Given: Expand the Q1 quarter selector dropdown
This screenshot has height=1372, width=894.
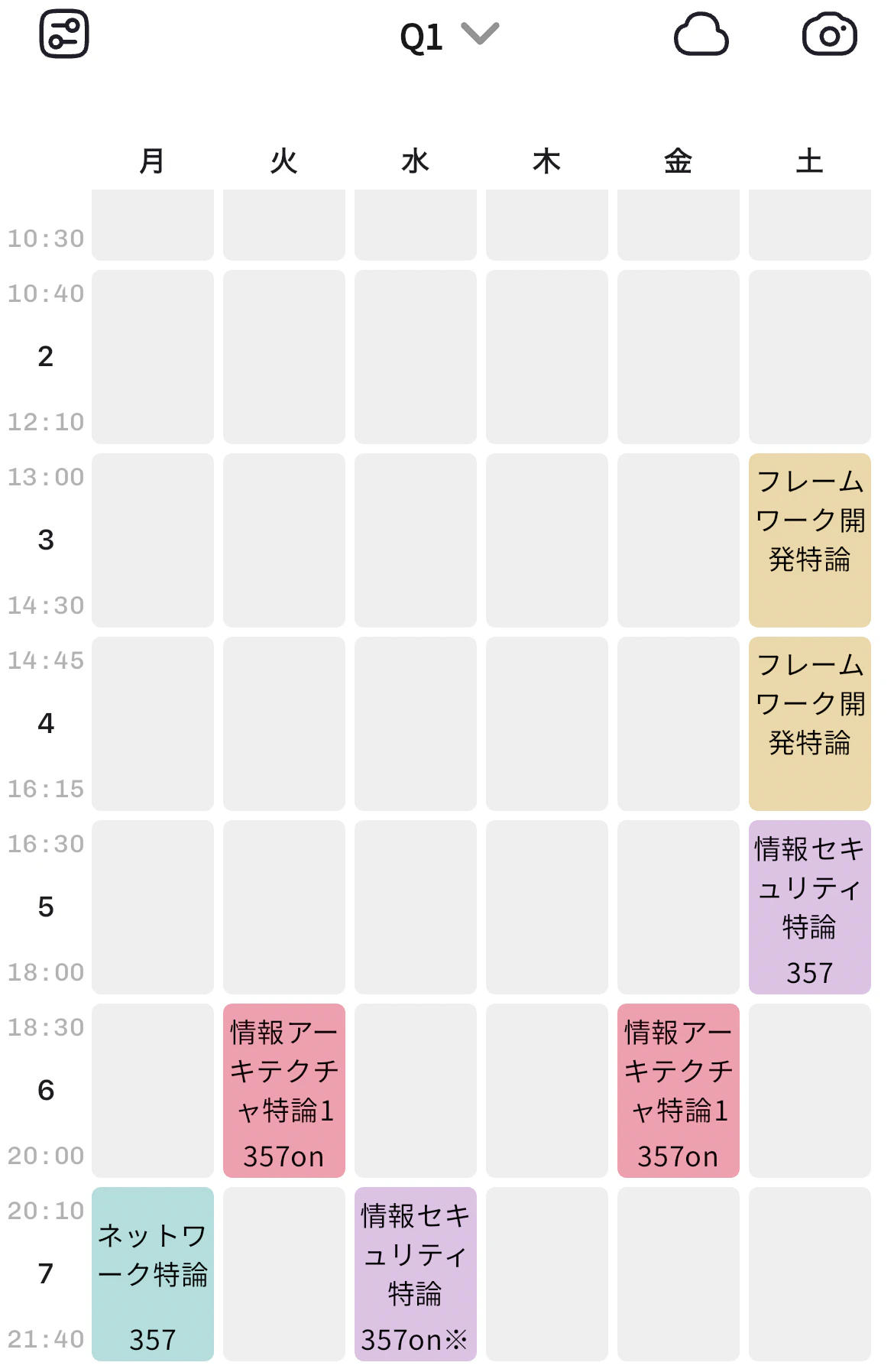Looking at the screenshot, I should [479, 35].
